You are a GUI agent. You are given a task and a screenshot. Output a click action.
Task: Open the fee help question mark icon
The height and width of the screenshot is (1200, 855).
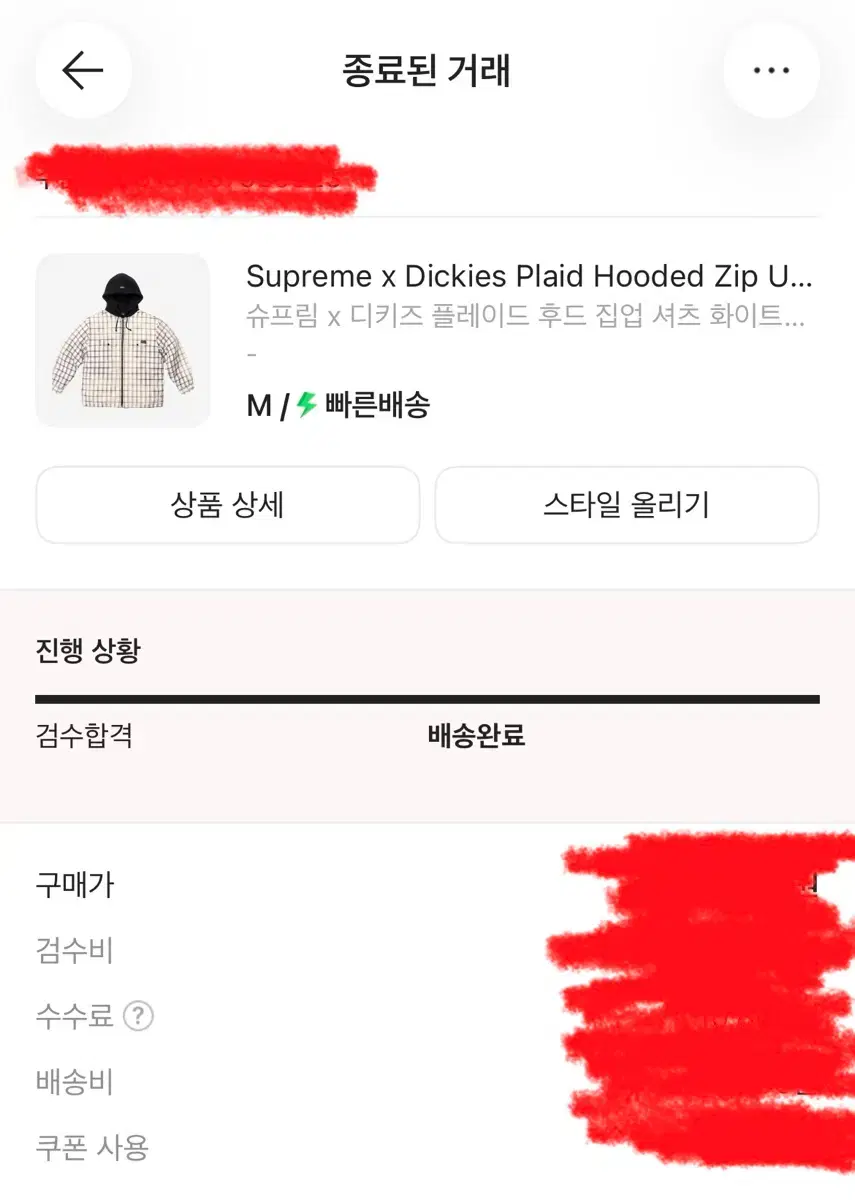click(140, 1016)
